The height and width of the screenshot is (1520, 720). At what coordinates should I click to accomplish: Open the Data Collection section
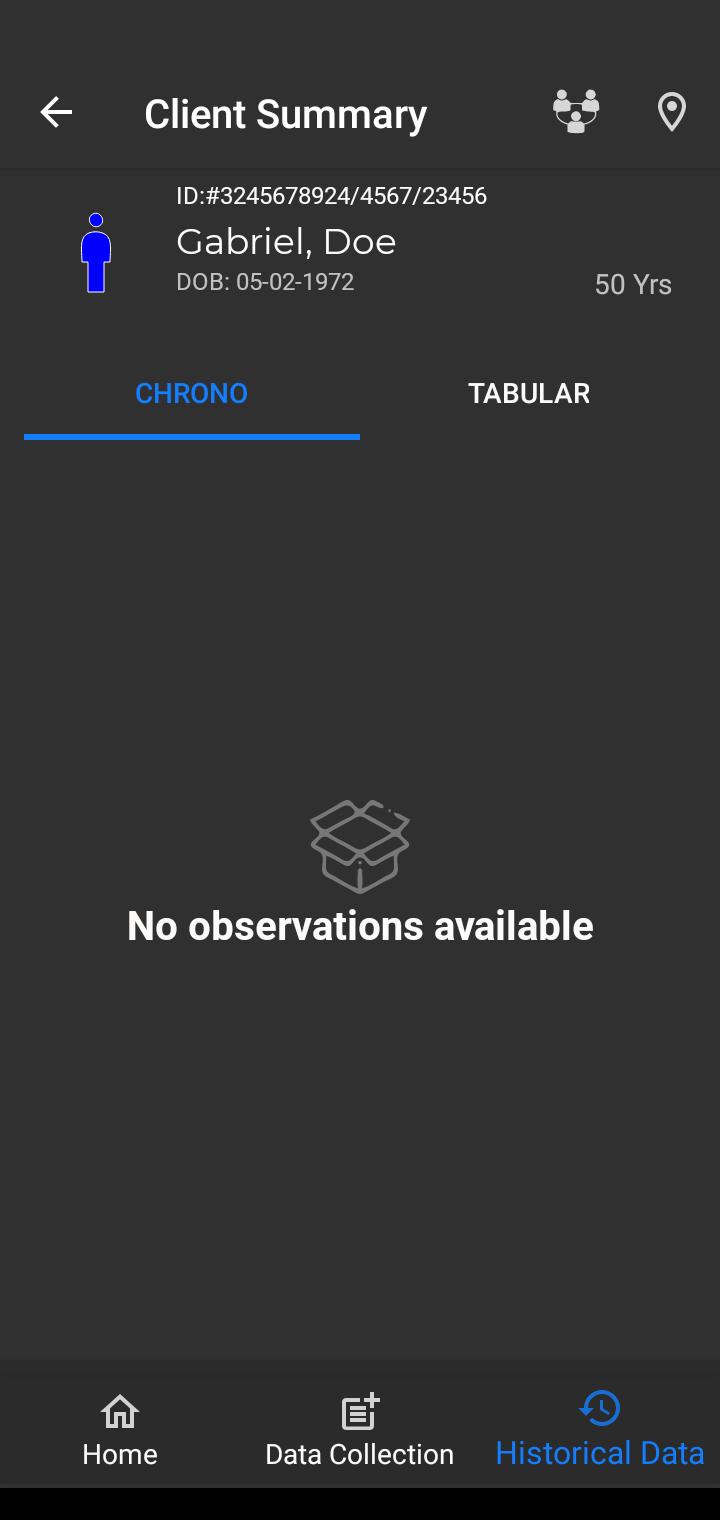360,1430
